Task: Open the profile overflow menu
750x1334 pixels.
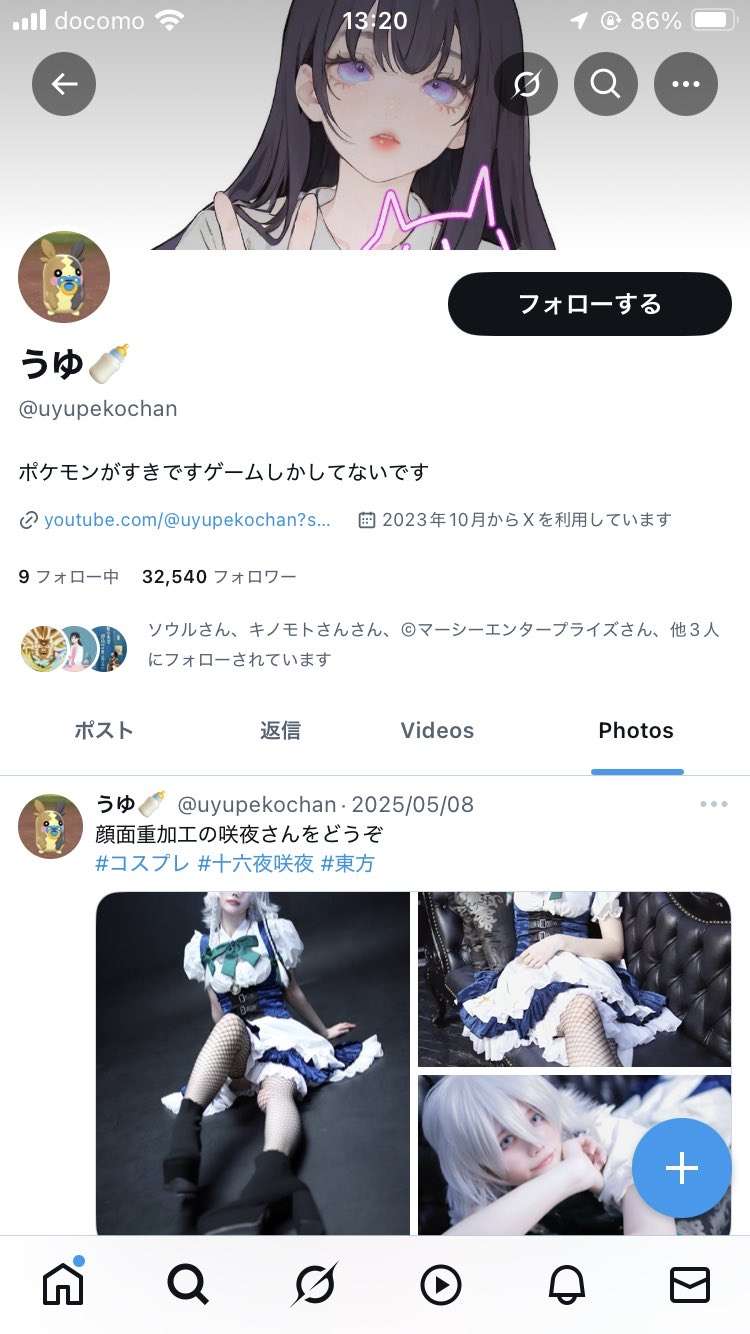Action: (x=686, y=84)
